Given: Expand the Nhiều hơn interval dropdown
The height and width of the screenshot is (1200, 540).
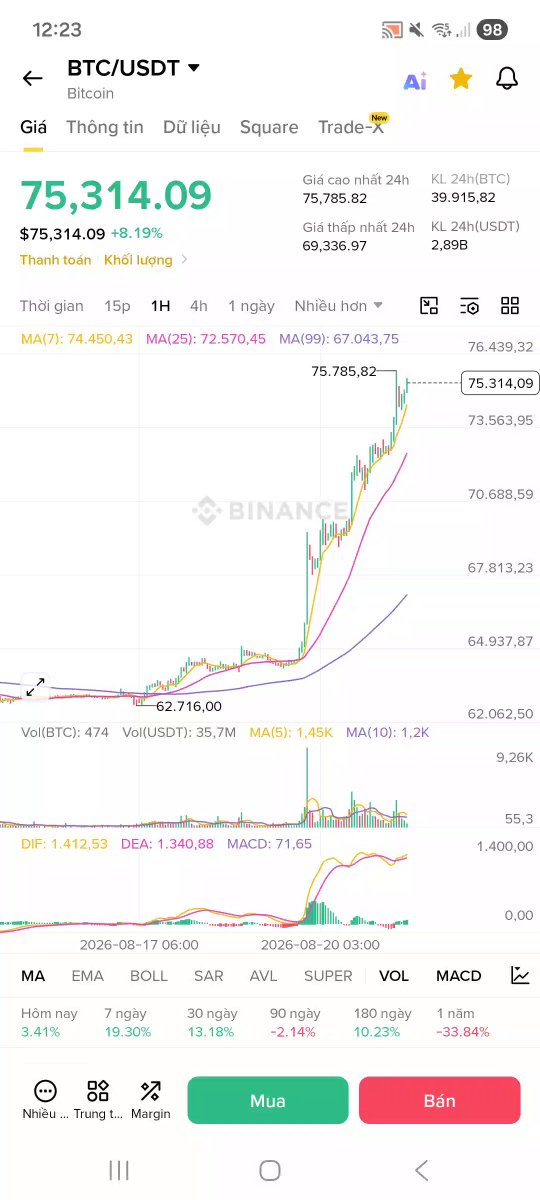Looking at the screenshot, I should [x=339, y=306].
